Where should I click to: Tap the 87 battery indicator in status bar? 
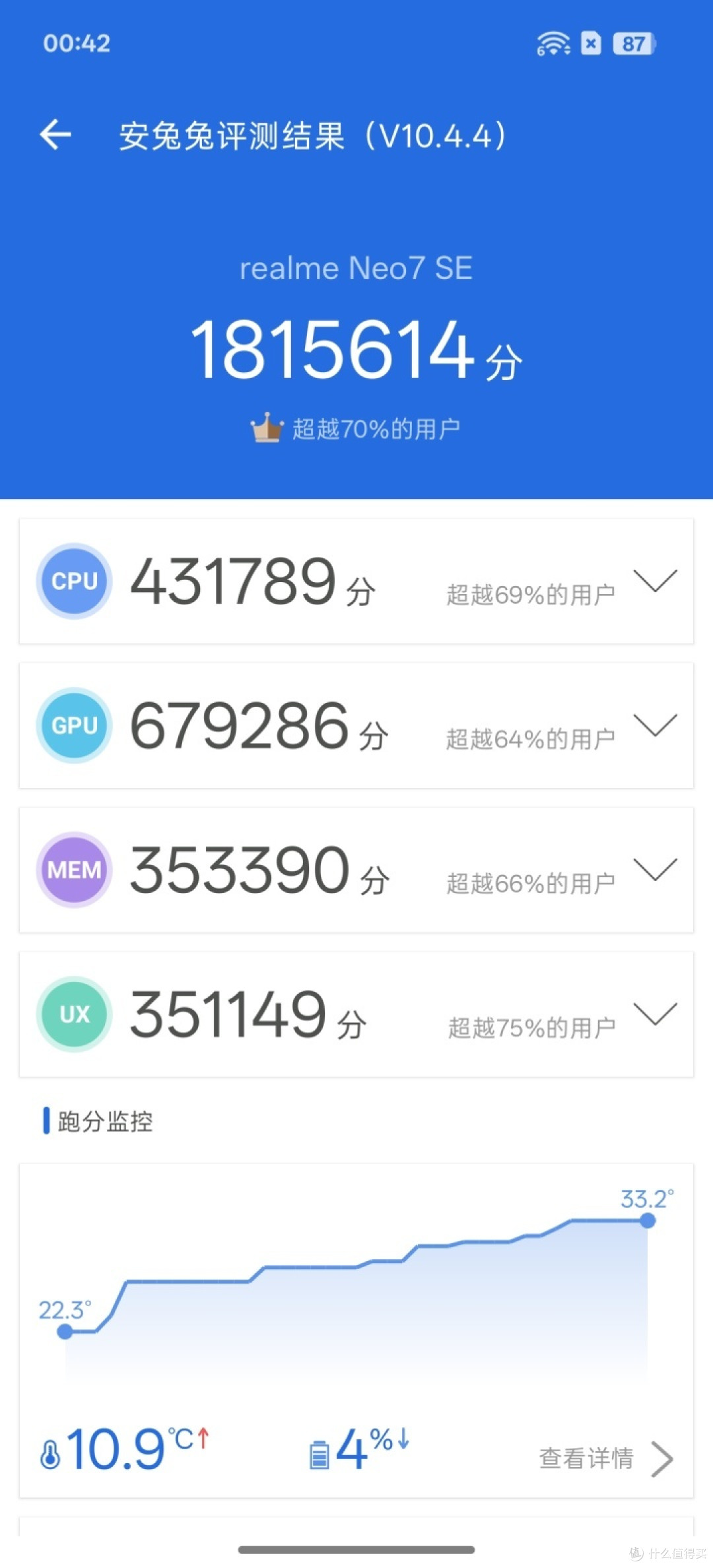pos(632,44)
